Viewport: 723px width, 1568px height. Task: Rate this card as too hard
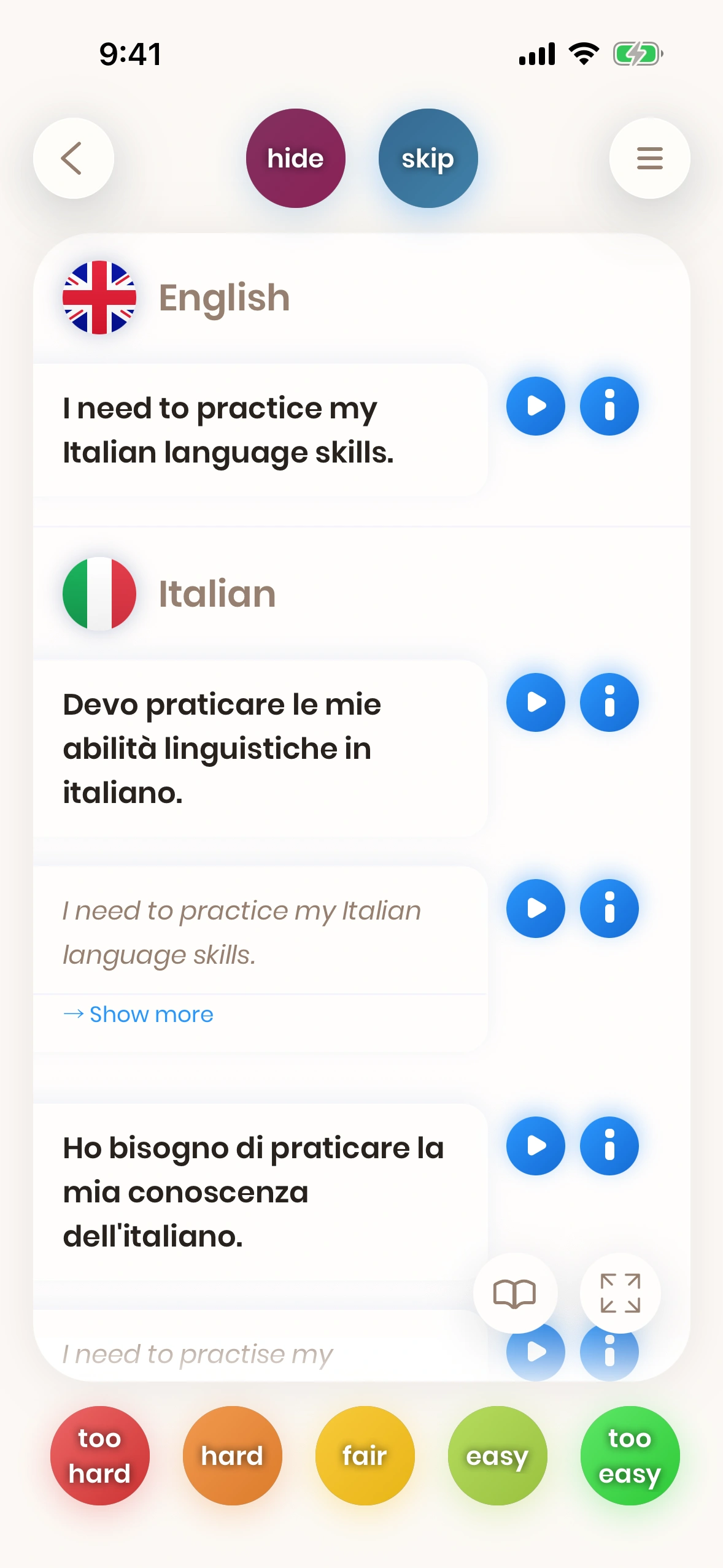point(100,1455)
